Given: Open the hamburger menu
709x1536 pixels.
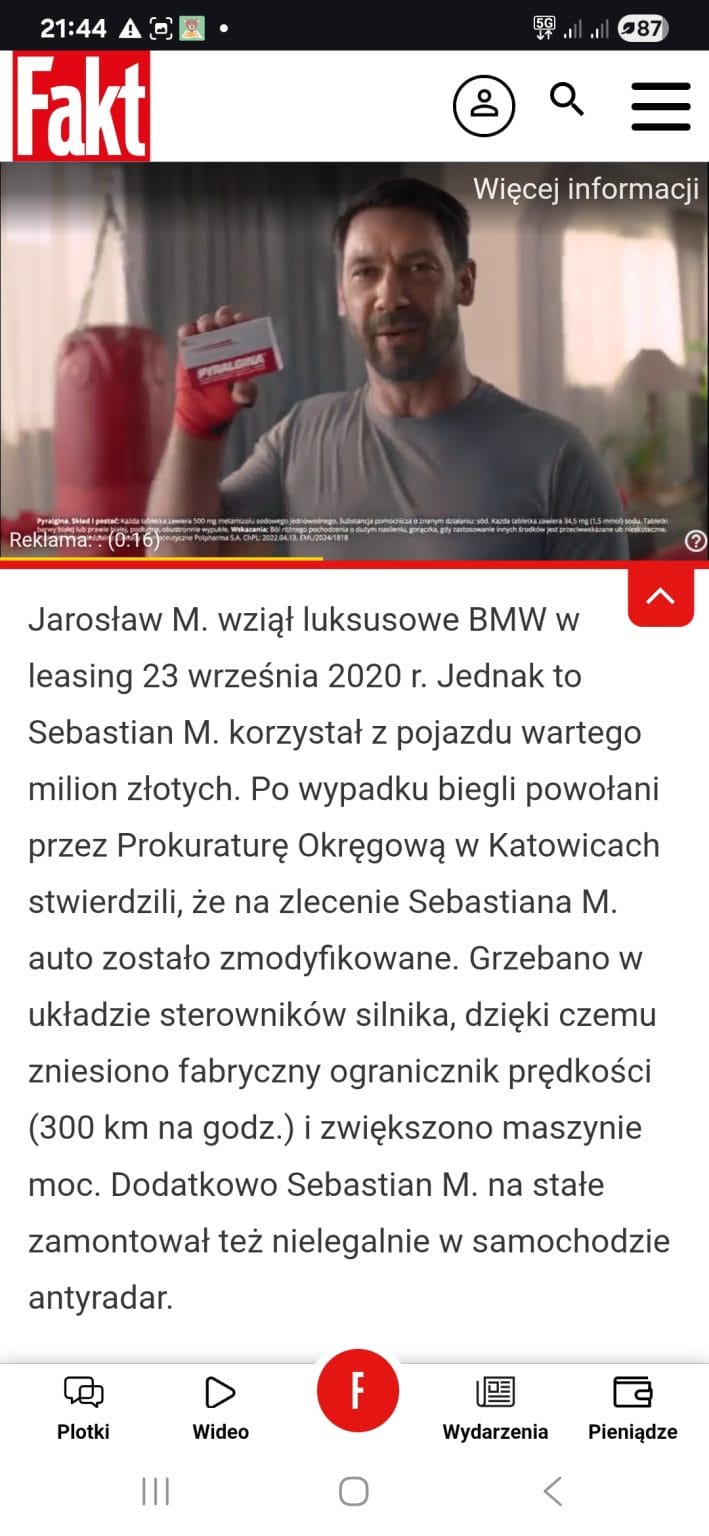Looking at the screenshot, I should 661,106.
